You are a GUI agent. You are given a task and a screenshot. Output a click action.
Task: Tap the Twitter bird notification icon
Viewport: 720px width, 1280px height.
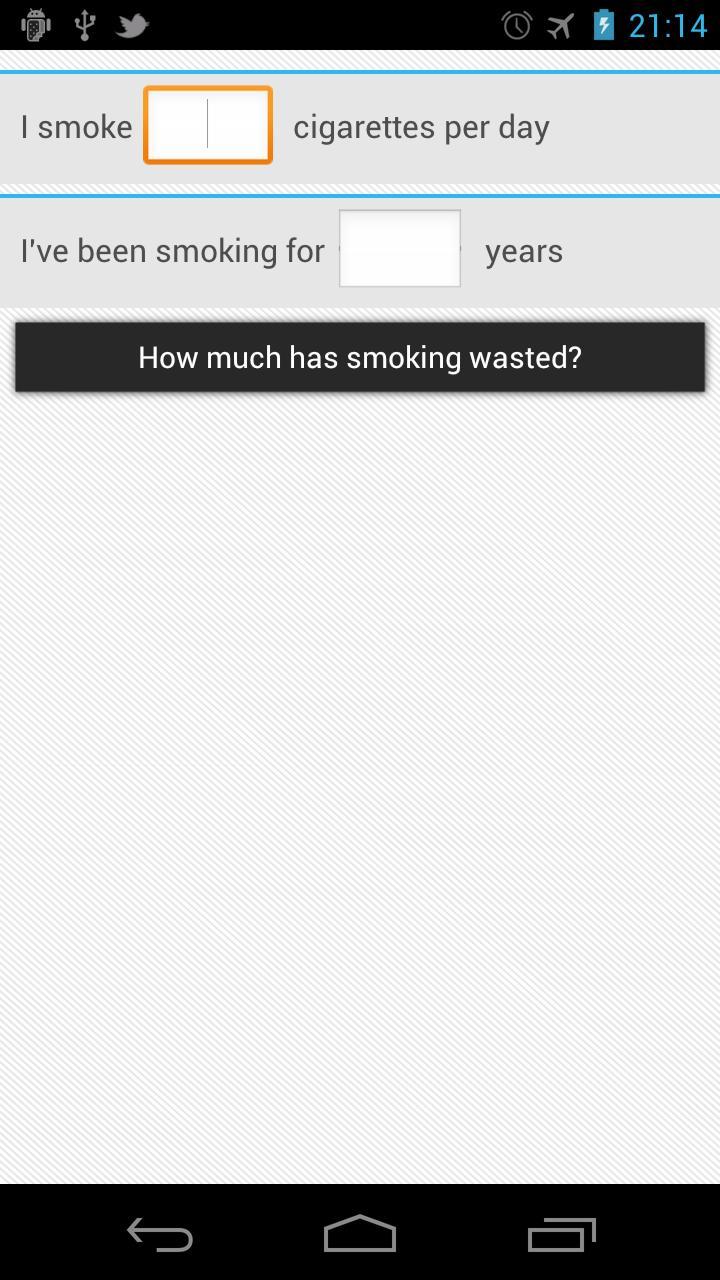[x=131, y=25]
